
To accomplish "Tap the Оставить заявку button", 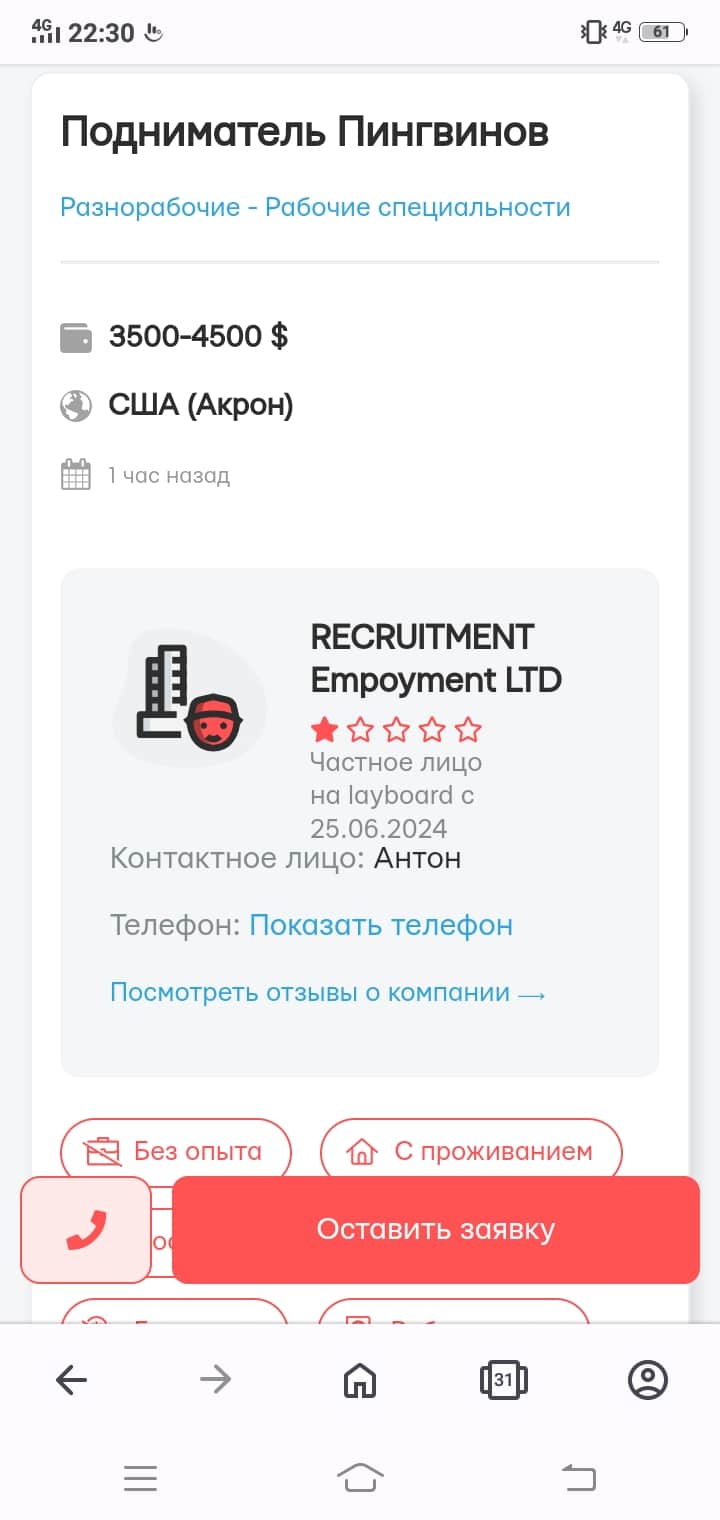I will click(x=436, y=1230).
